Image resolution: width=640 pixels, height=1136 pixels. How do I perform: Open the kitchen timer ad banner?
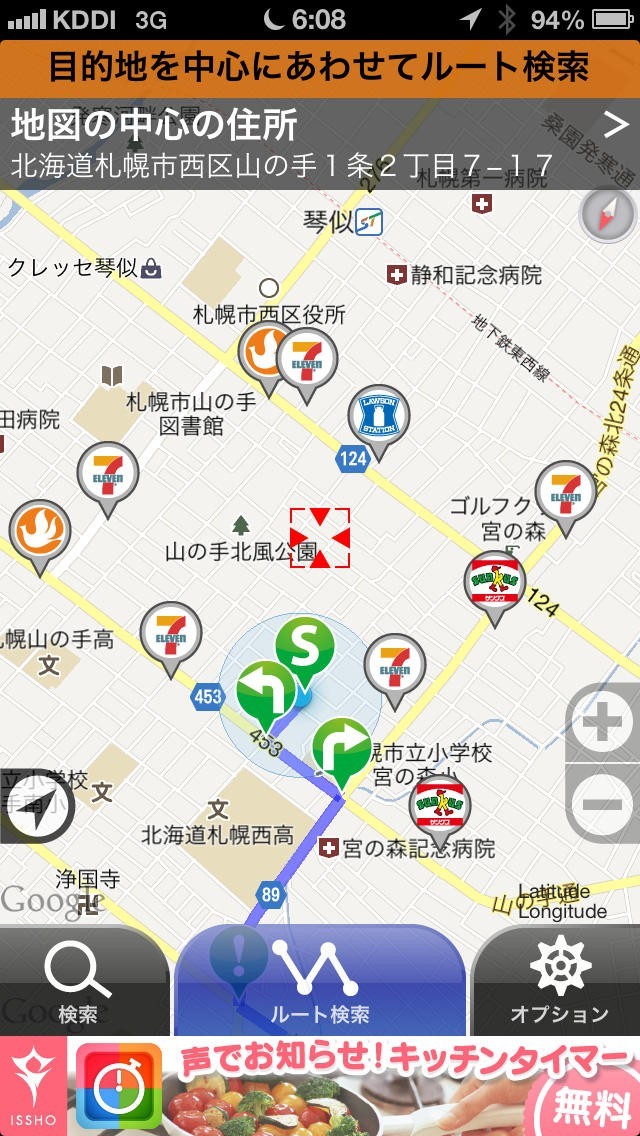[320, 1086]
